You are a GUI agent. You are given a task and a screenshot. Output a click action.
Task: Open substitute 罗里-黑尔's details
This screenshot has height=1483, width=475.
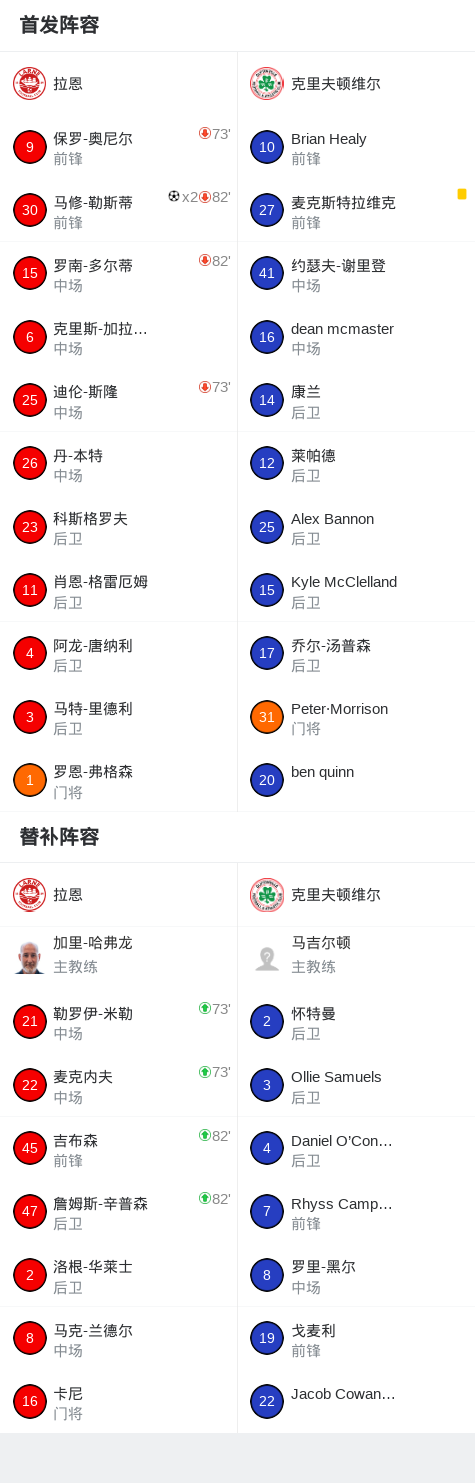[356, 1275]
